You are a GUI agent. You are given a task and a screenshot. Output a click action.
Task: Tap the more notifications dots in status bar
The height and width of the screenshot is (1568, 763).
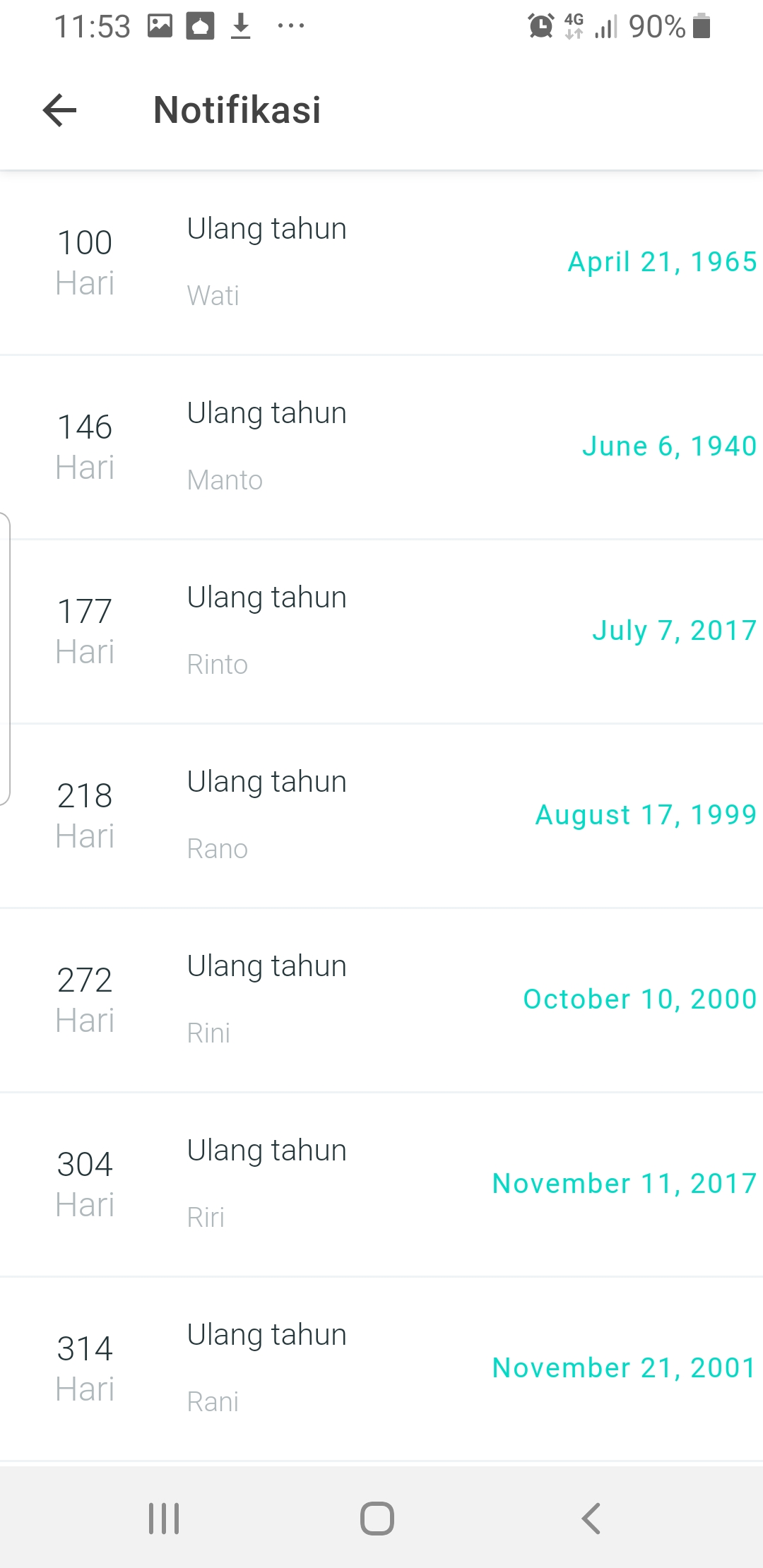pyautogui.click(x=291, y=27)
